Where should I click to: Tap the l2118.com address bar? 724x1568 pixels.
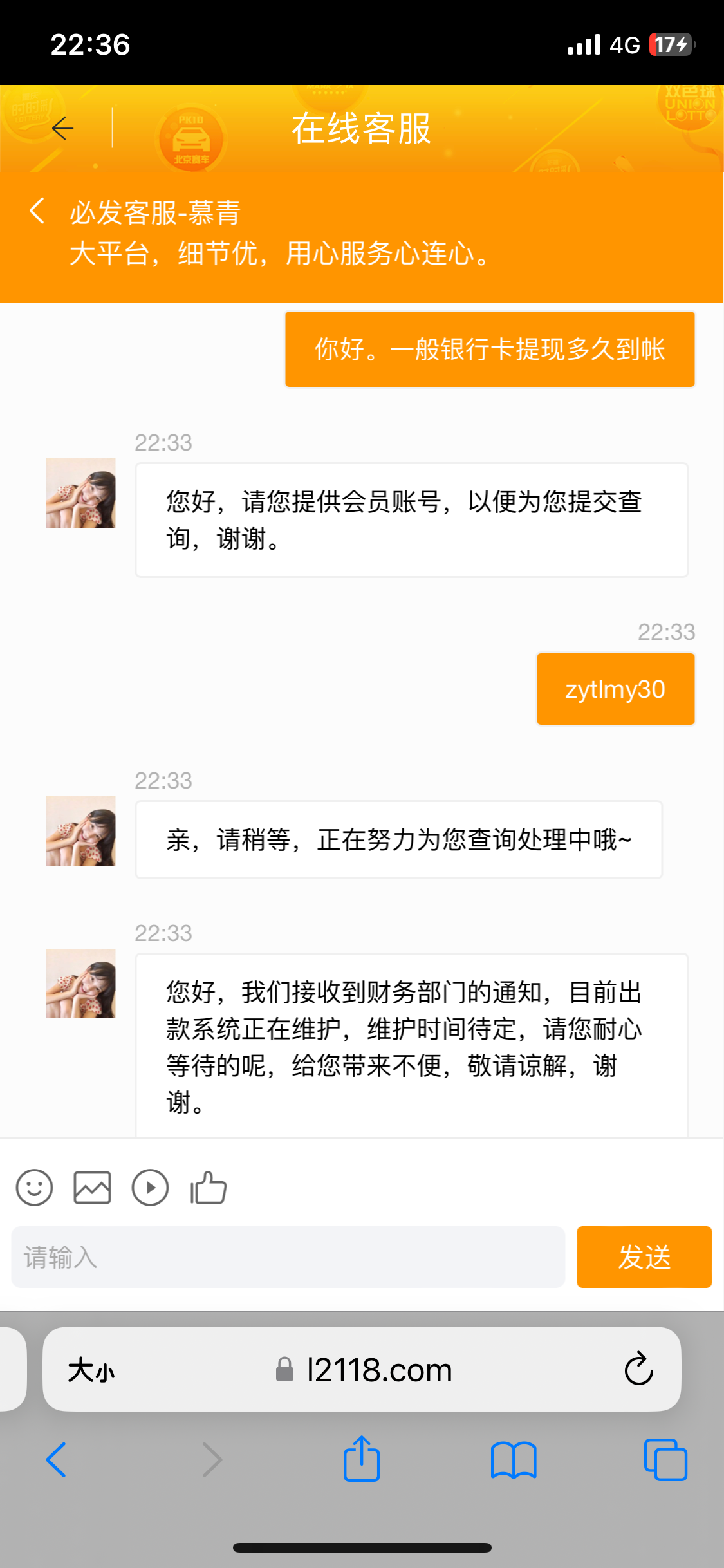[364, 1370]
